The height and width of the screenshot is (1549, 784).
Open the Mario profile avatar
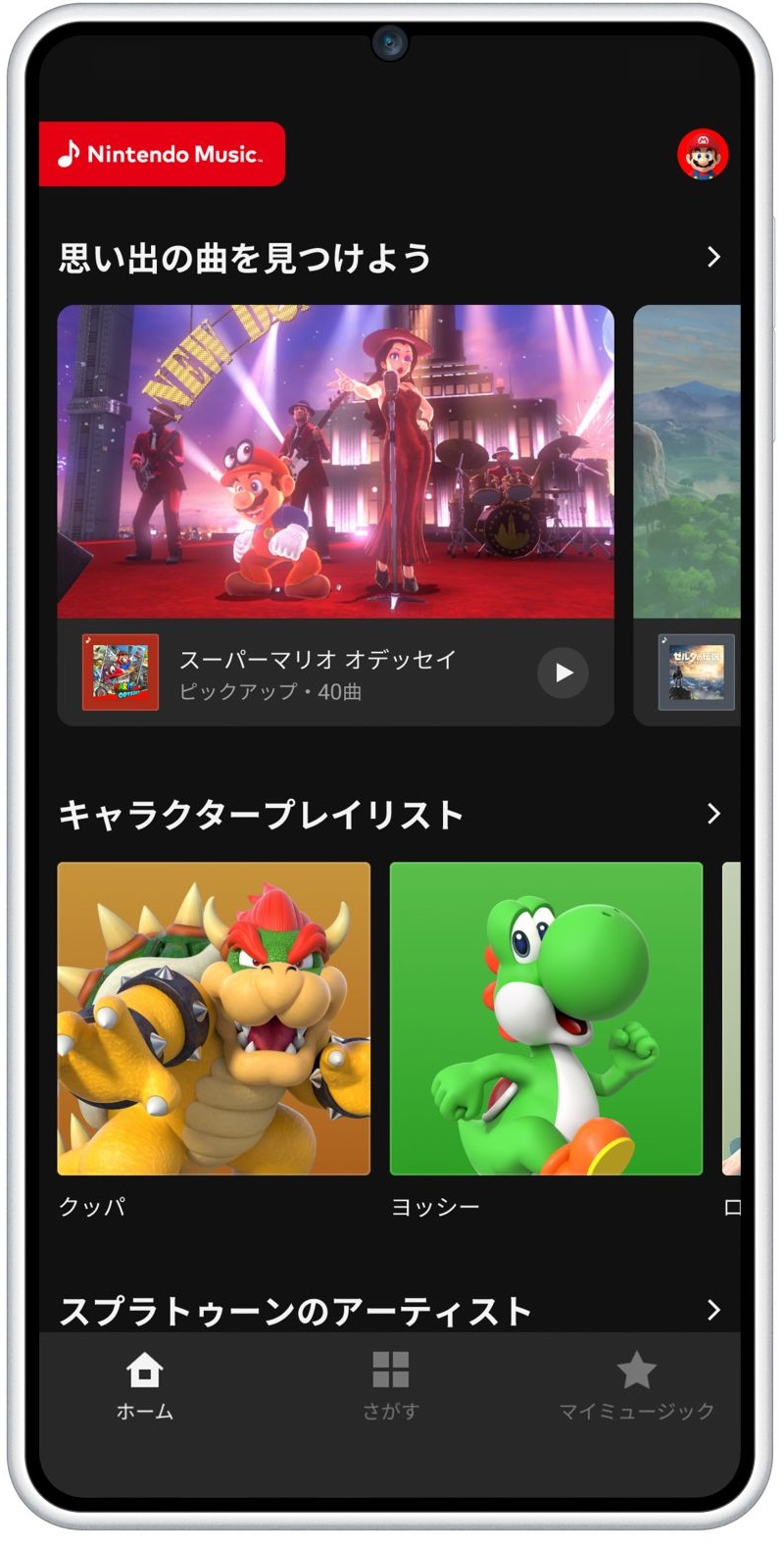(703, 155)
